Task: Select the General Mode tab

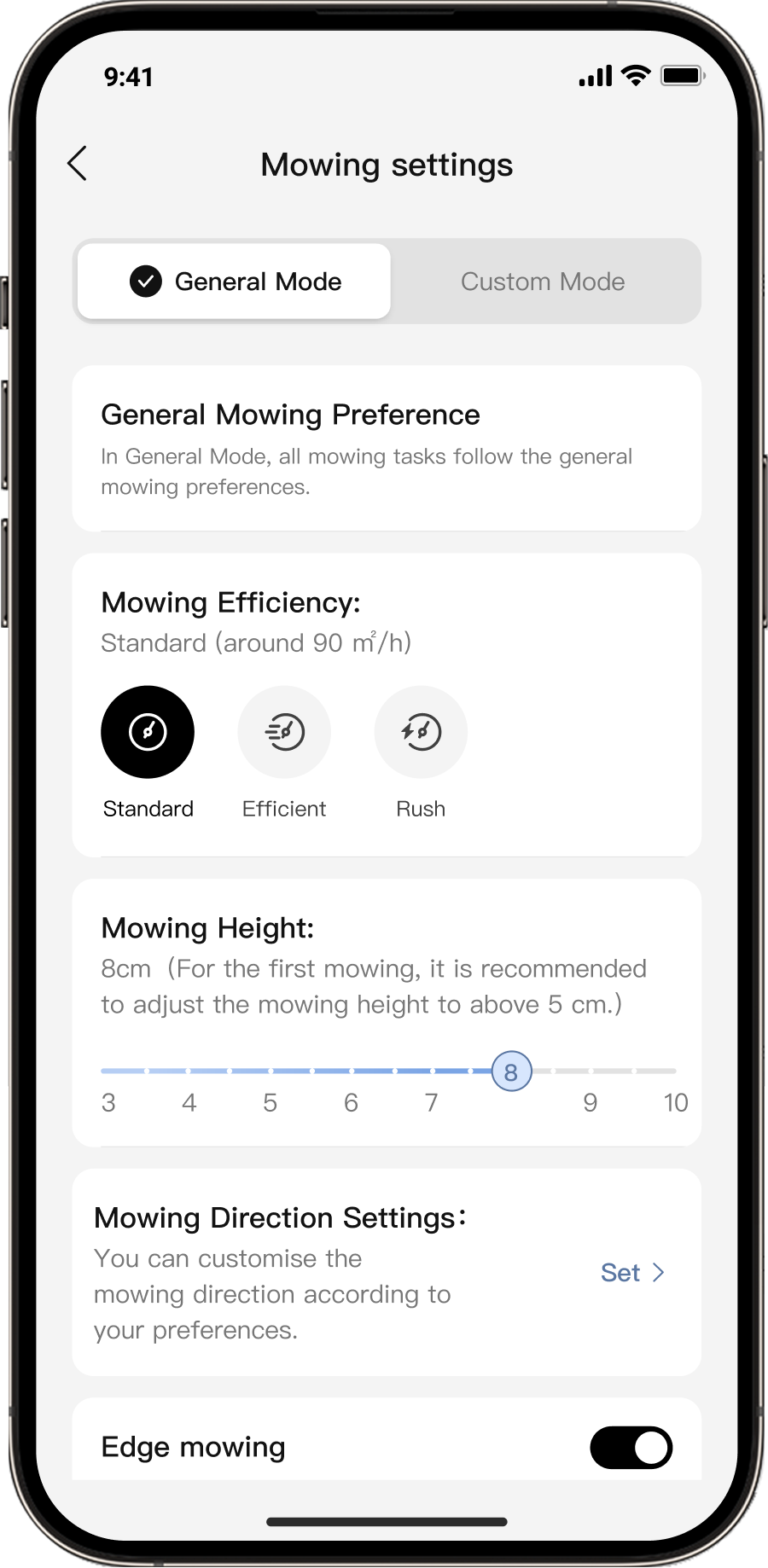Action: pos(235,282)
